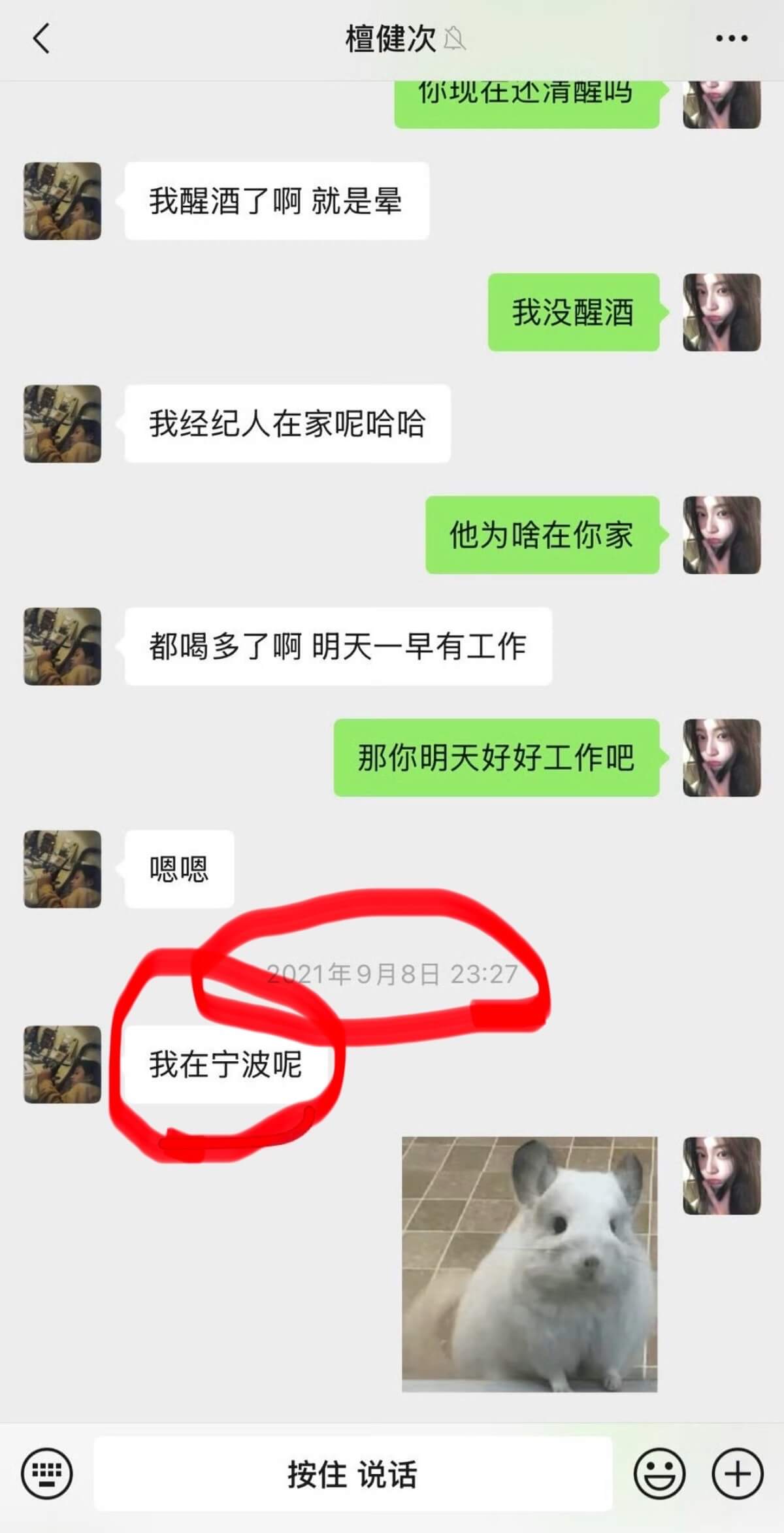Go back to the chat list
784x1533 pixels.
[42, 39]
